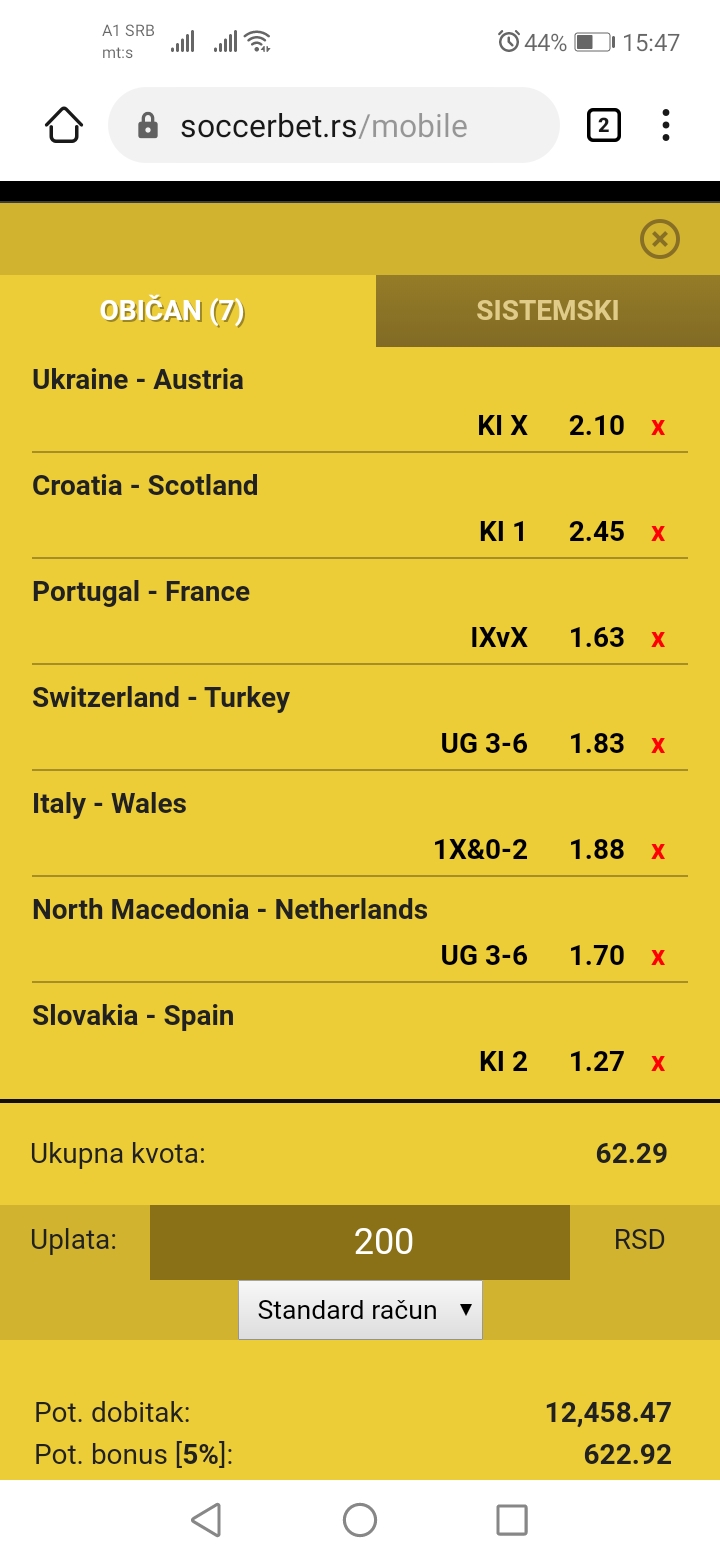Switch to the SISTEMSKI tab
Image resolution: width=720 pixels, height=1560 pixels.
coord(548,311)
